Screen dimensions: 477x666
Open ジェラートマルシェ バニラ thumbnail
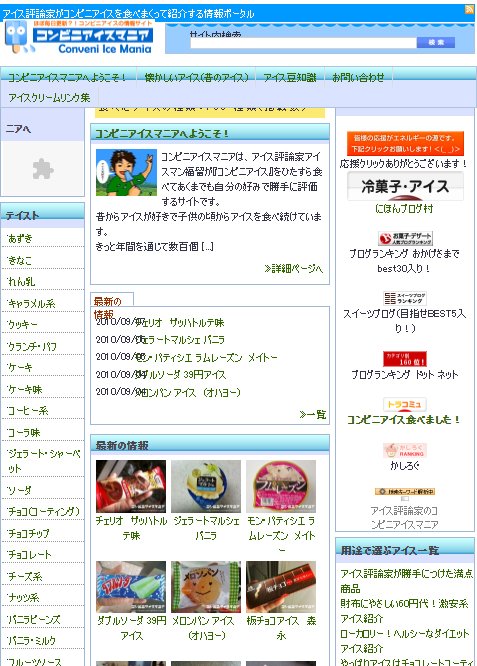[206, 486]
